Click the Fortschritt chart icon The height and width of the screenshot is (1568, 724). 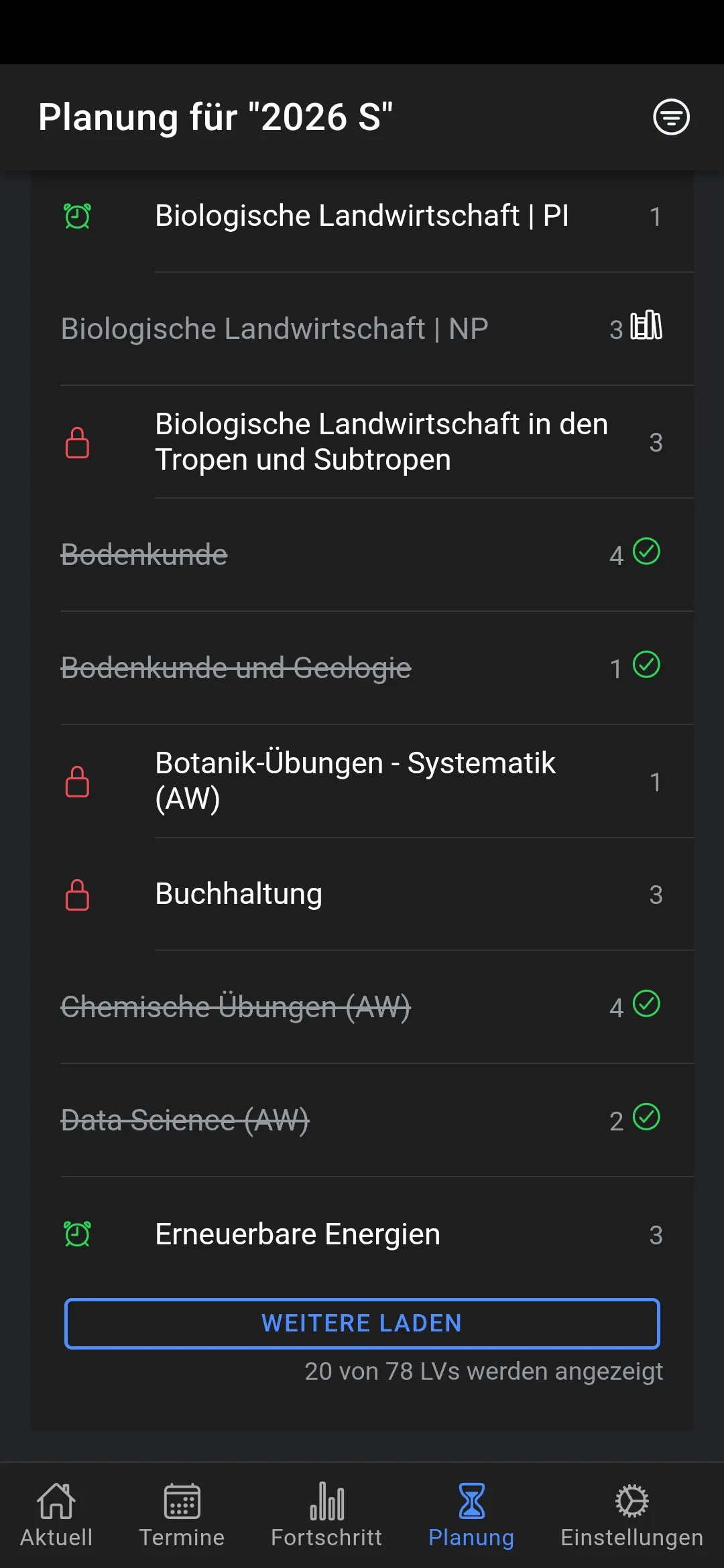click(x=326, y=1513)
